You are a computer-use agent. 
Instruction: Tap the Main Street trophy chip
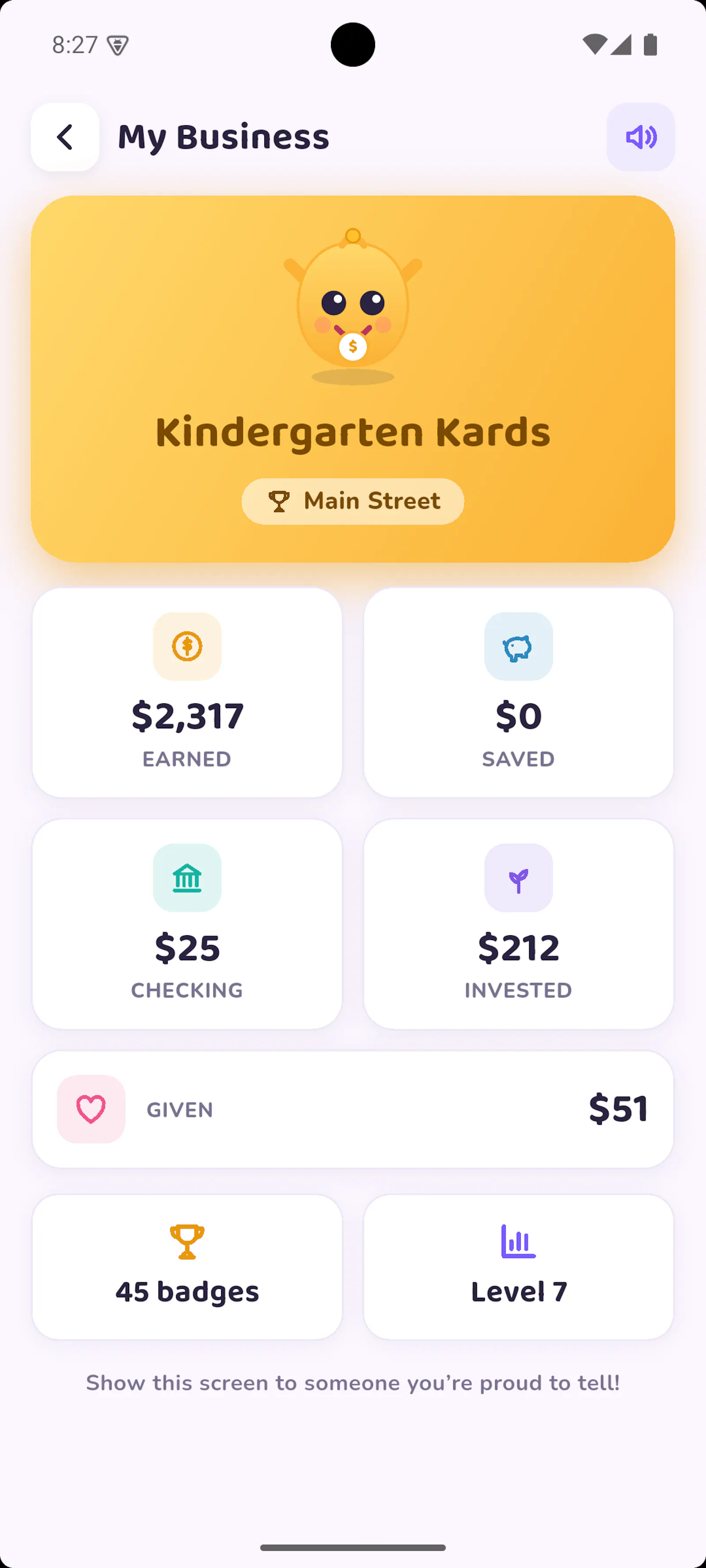(353, 501)
